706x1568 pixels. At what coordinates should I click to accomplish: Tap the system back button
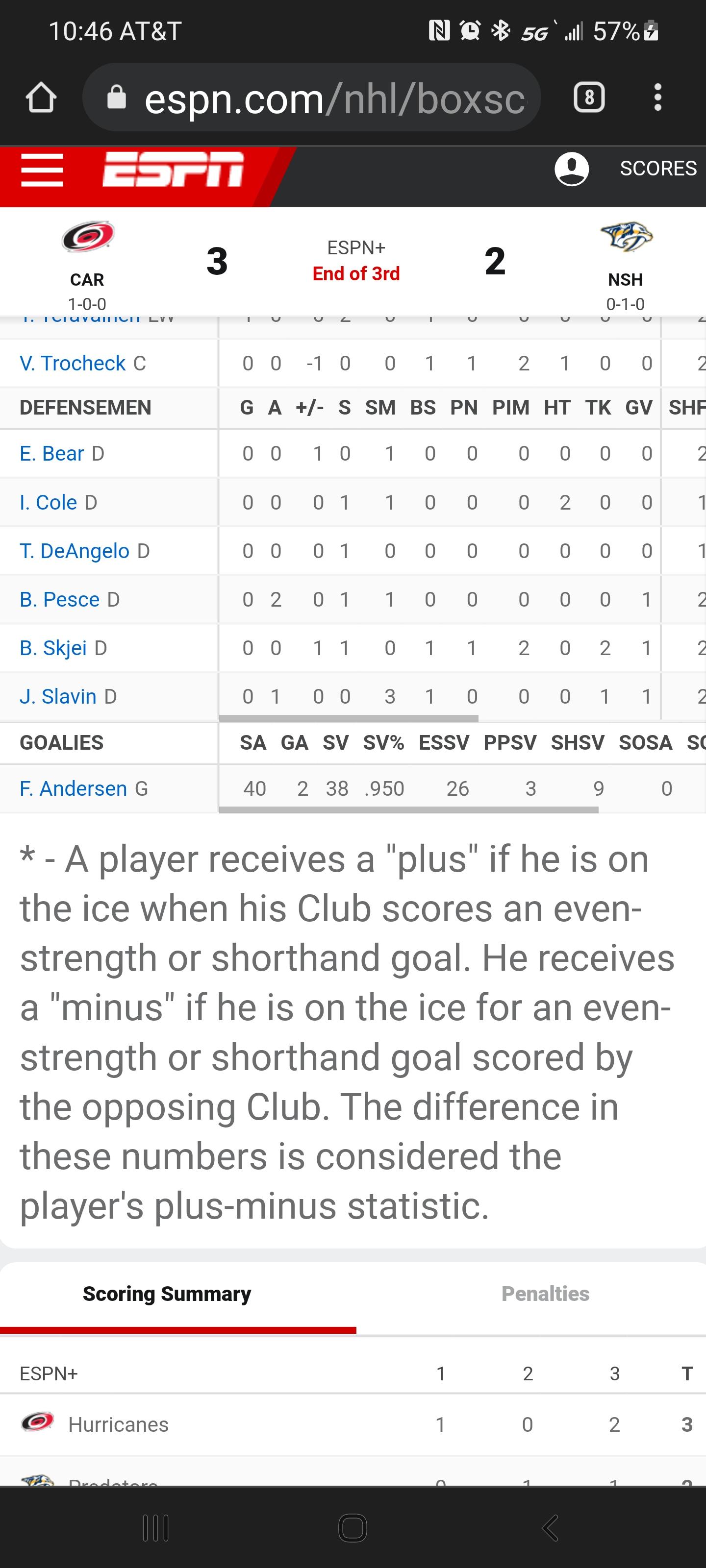[551, 1528]
